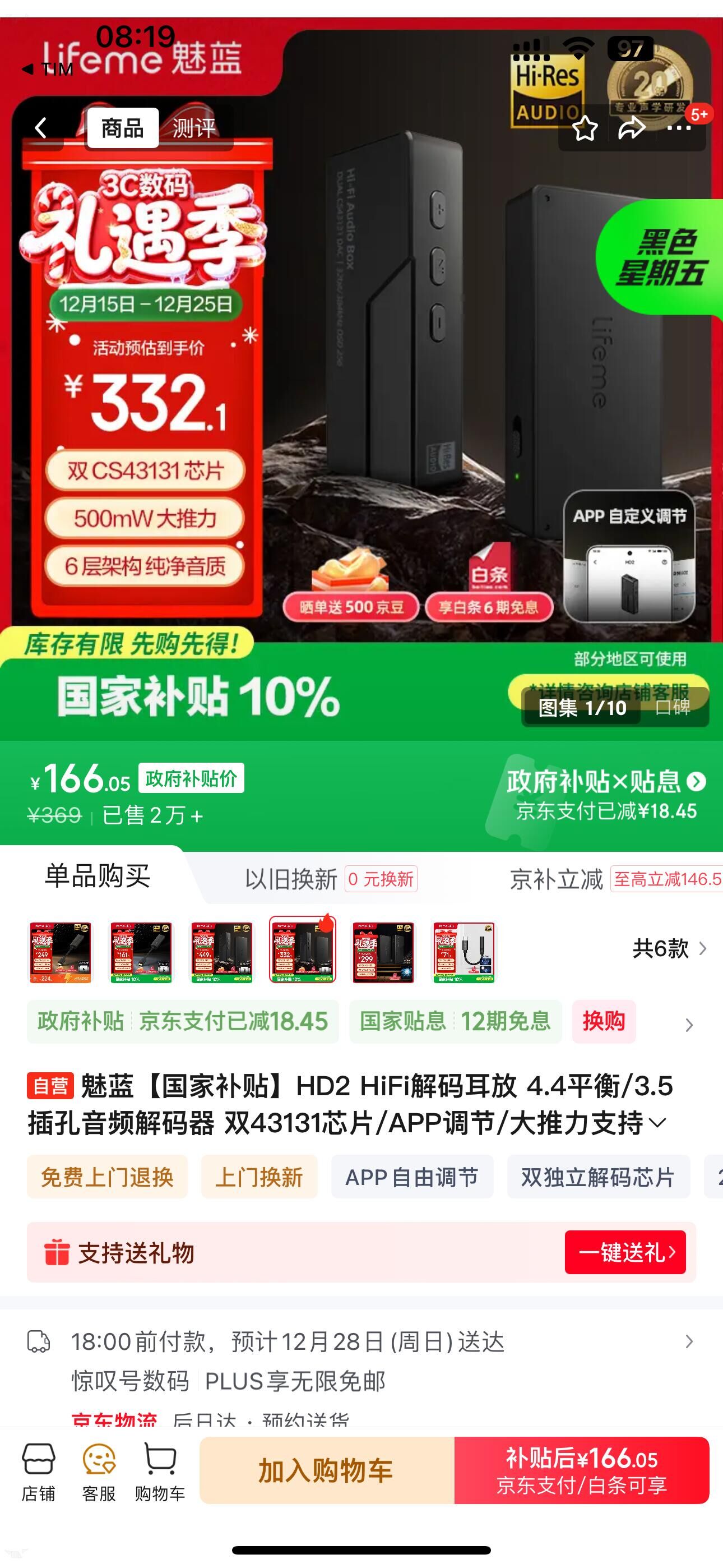Open the 换购 promotion chip
This screenshot has height=1568, width=723.
coord(604,1021)
